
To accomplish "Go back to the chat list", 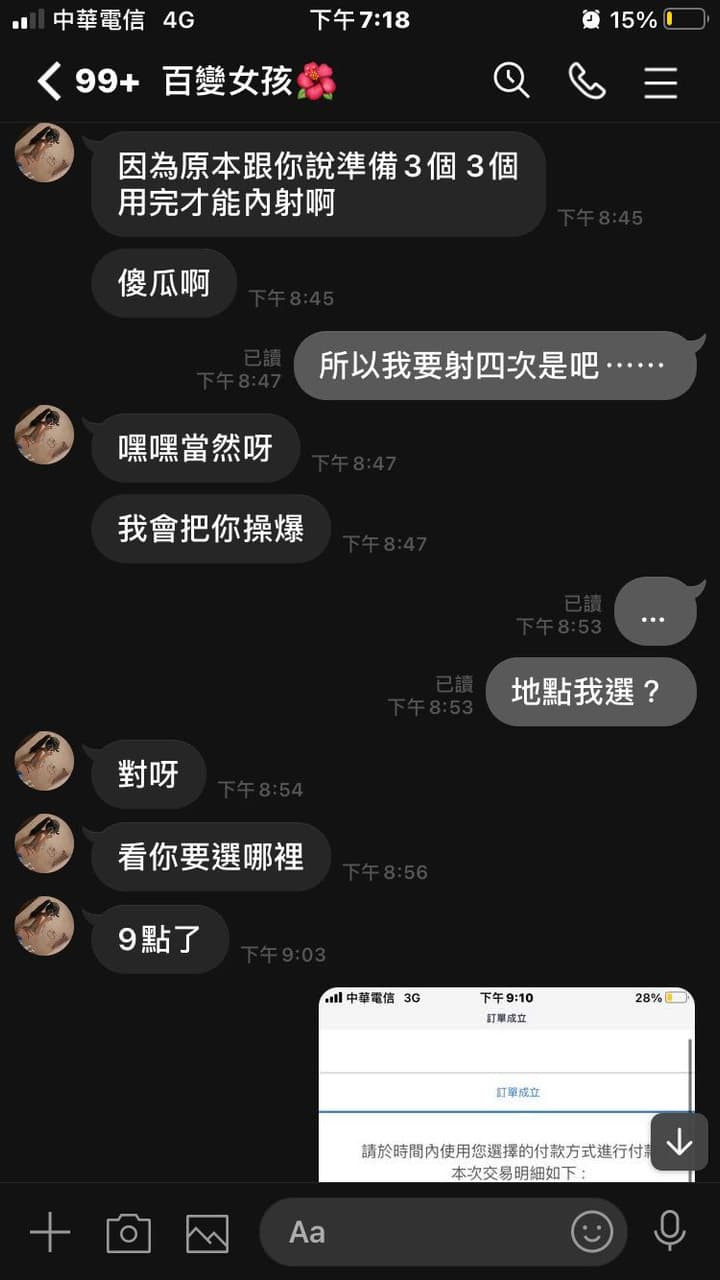I will [x=50, y=81].
